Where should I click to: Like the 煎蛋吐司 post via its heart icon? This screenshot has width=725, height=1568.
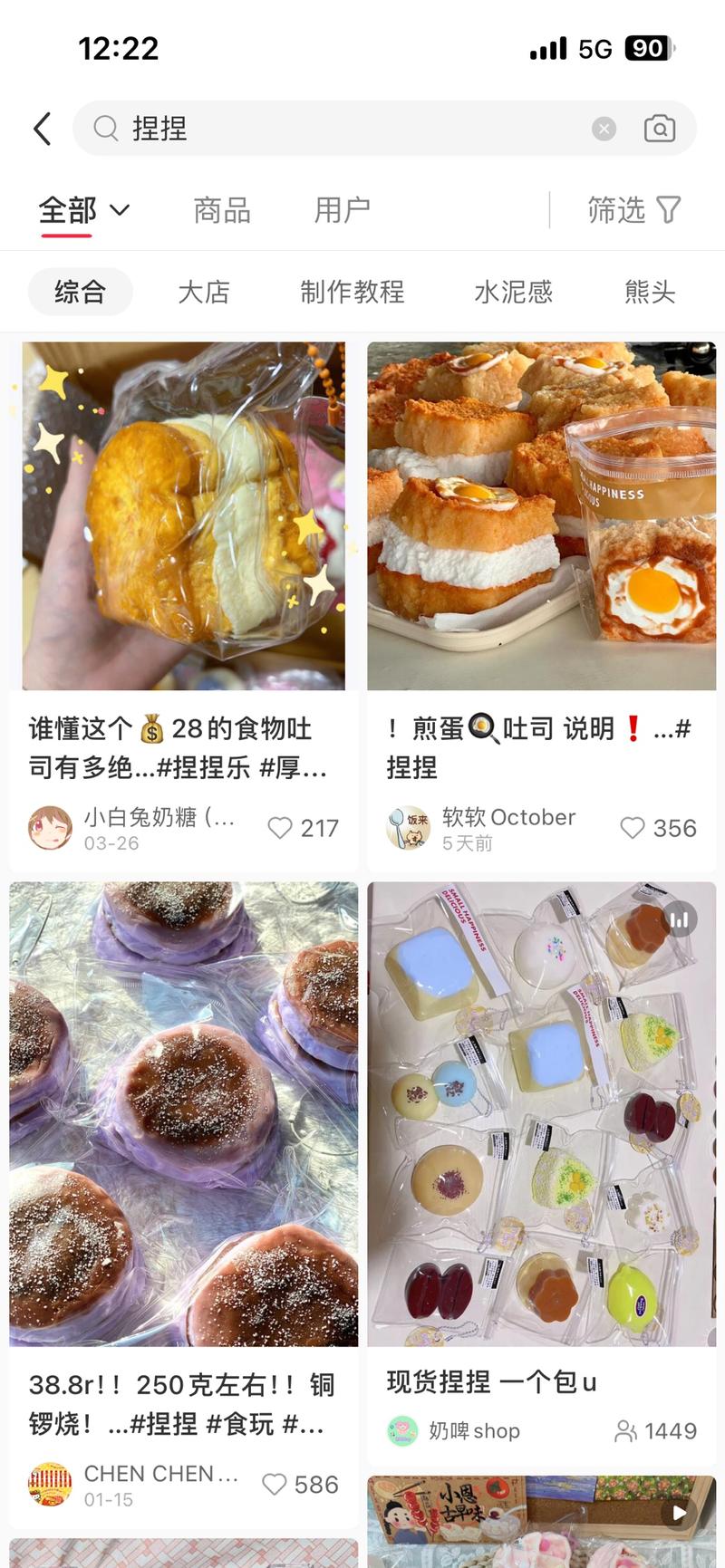point(633,828)
